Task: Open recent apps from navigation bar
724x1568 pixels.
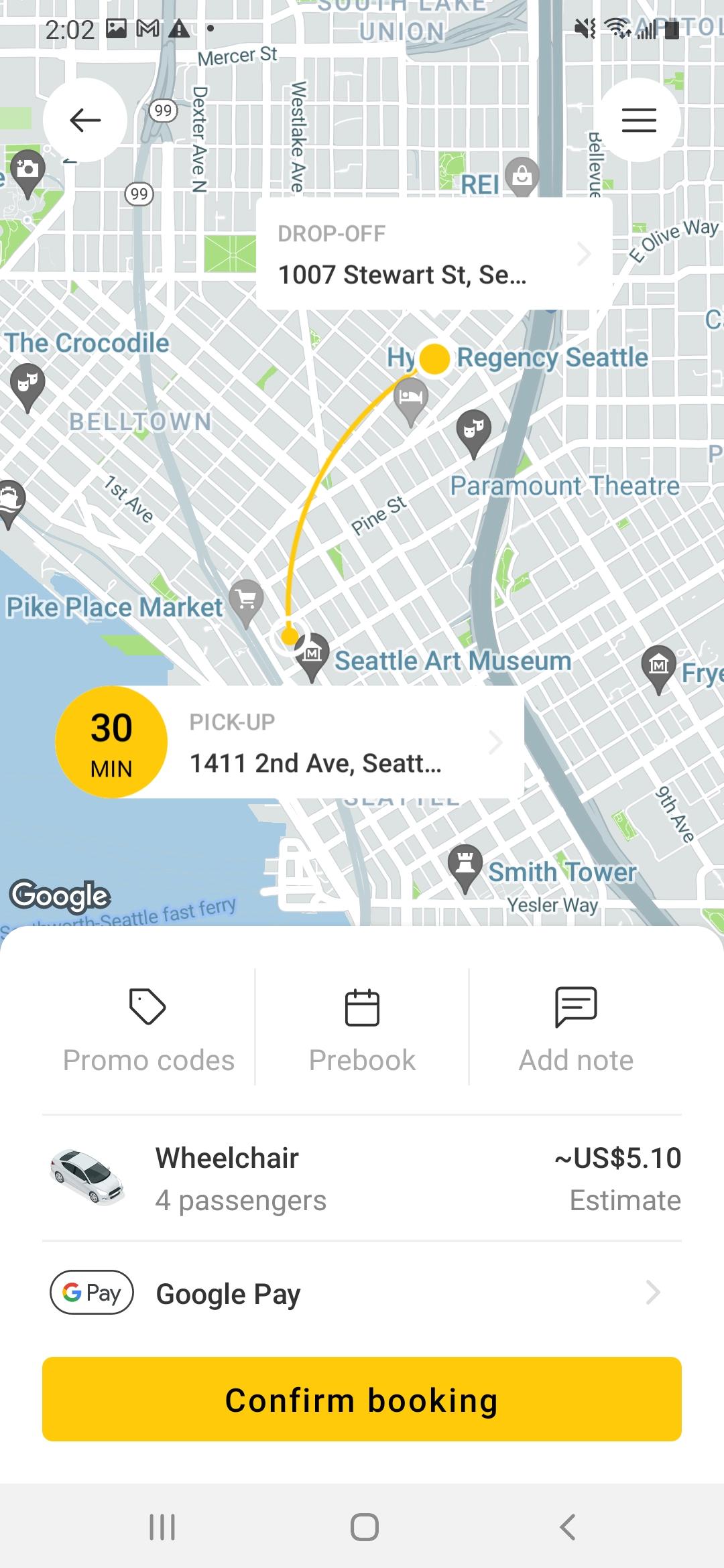Action: [162, 1527]
